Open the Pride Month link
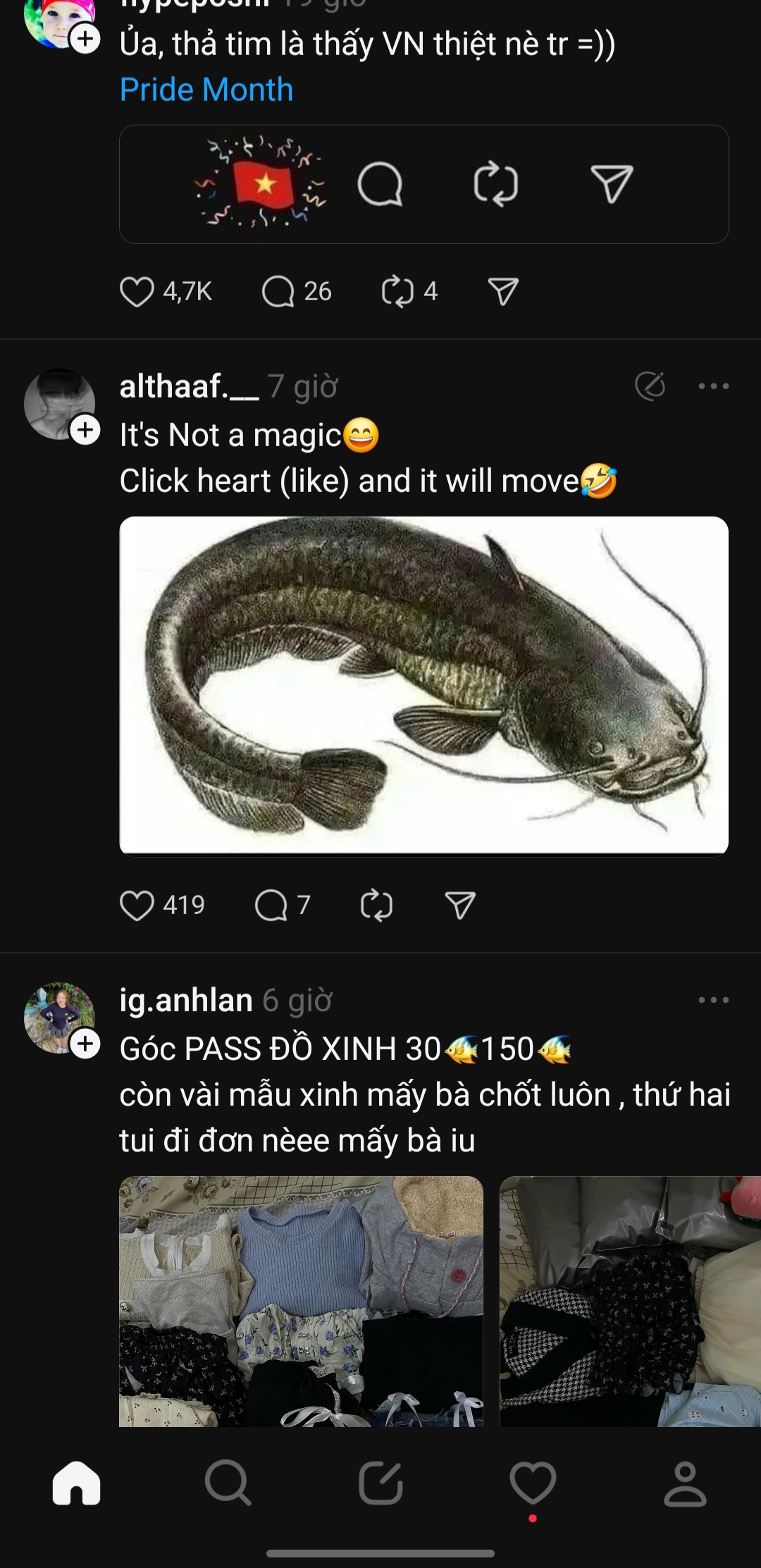761x1568 pixels. pos(206,89)
